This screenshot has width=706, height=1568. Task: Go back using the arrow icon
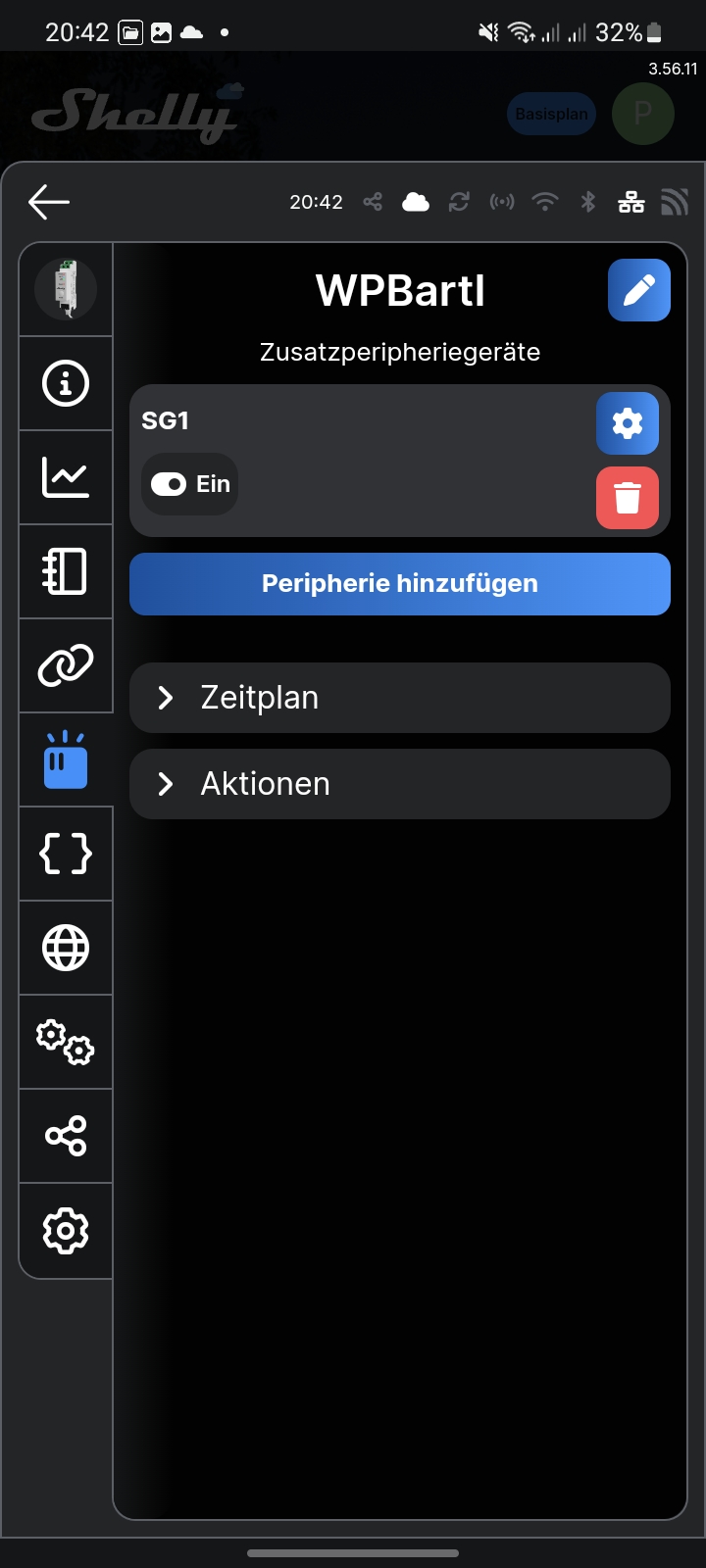tap(49, 203)
